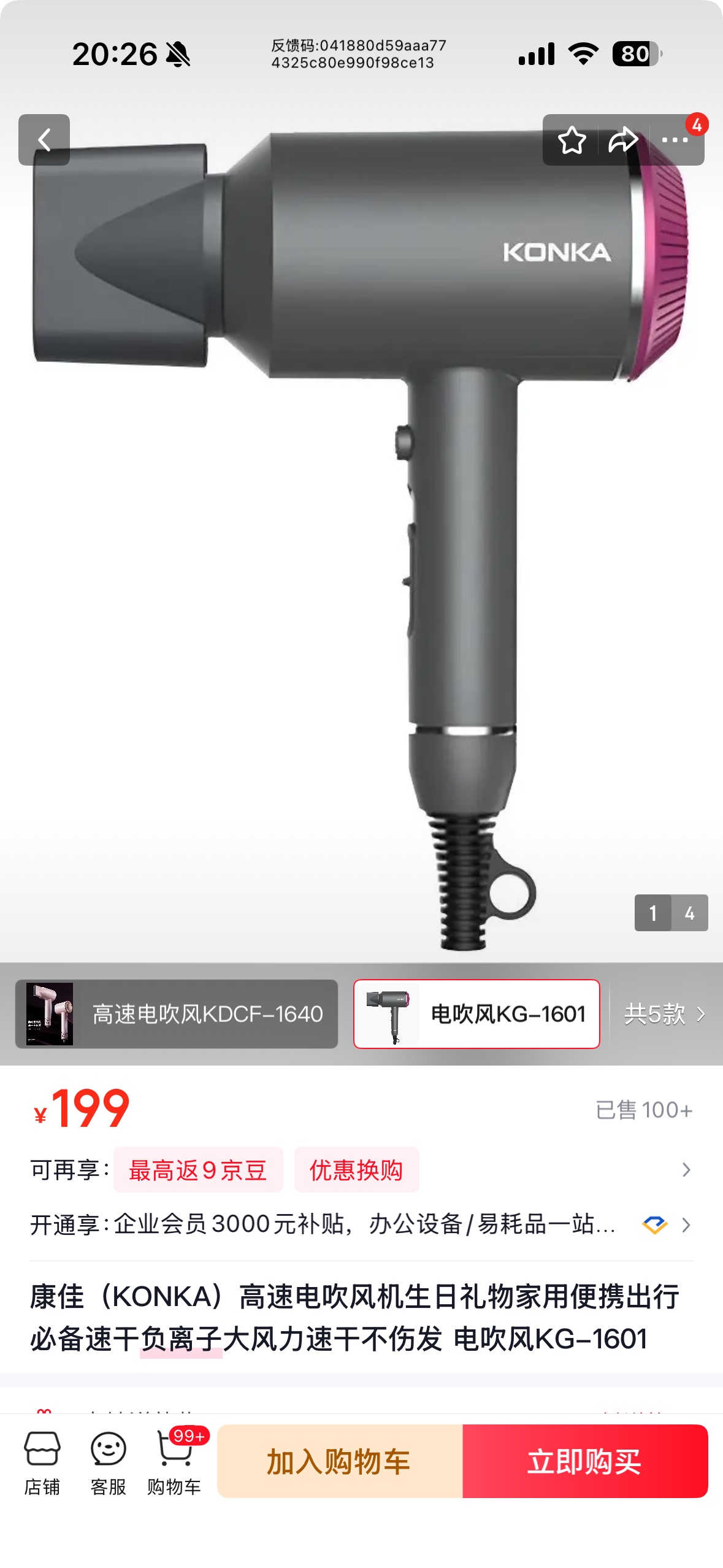This screenshot has height=1568, width=723.
Task: Buy now with 立即购买
Action: tap(585, 1462)
